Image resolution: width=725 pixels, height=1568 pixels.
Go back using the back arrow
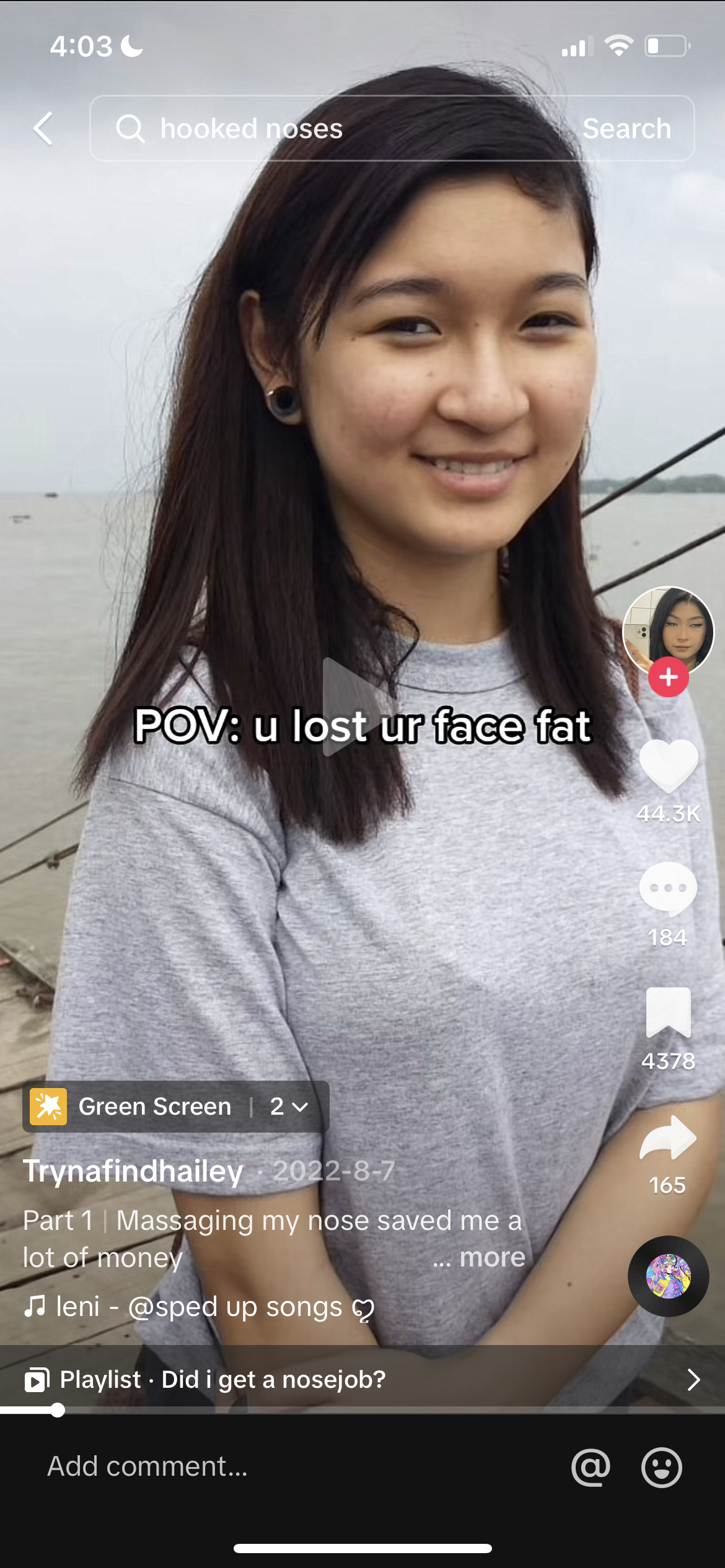[x=43, y=129]
